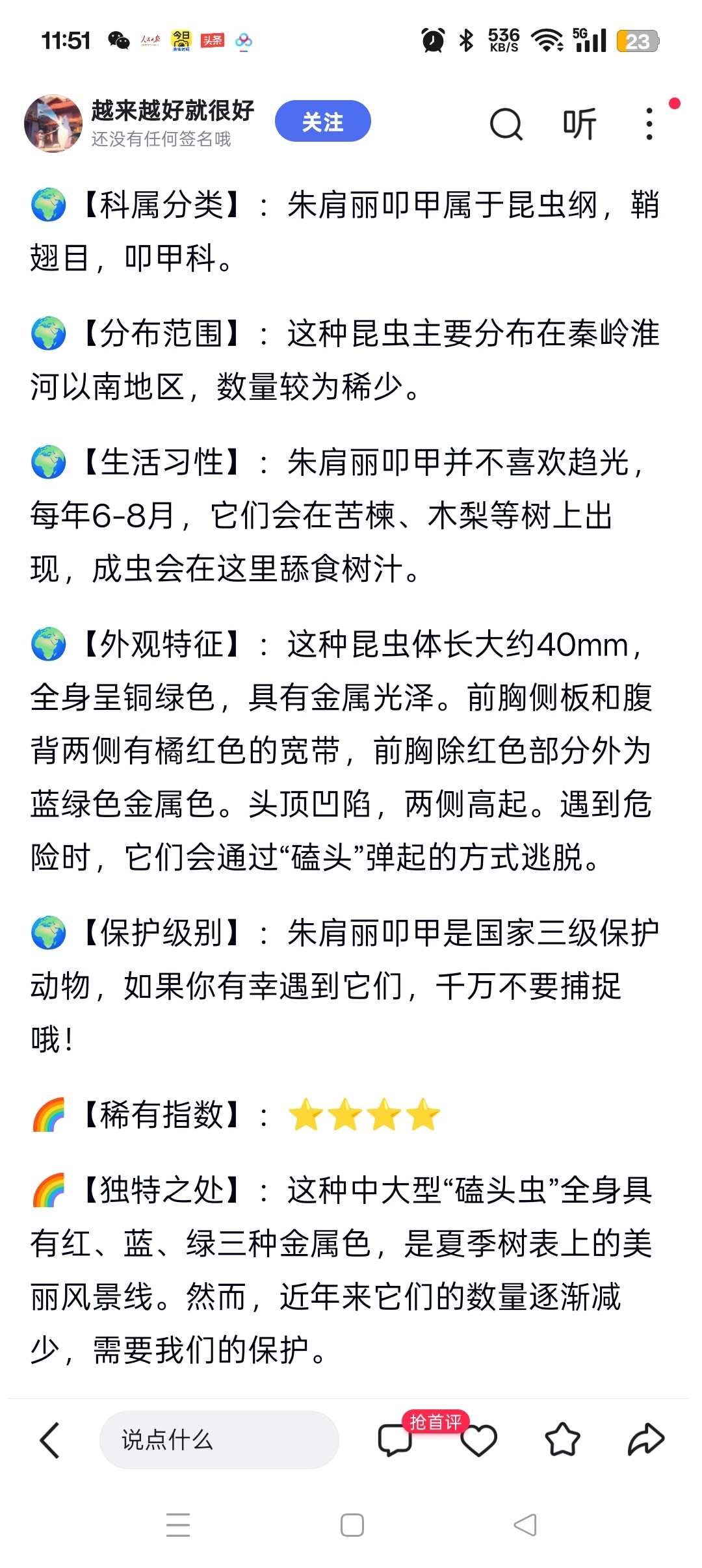Listen to the article via 听

tap(578, 124)
